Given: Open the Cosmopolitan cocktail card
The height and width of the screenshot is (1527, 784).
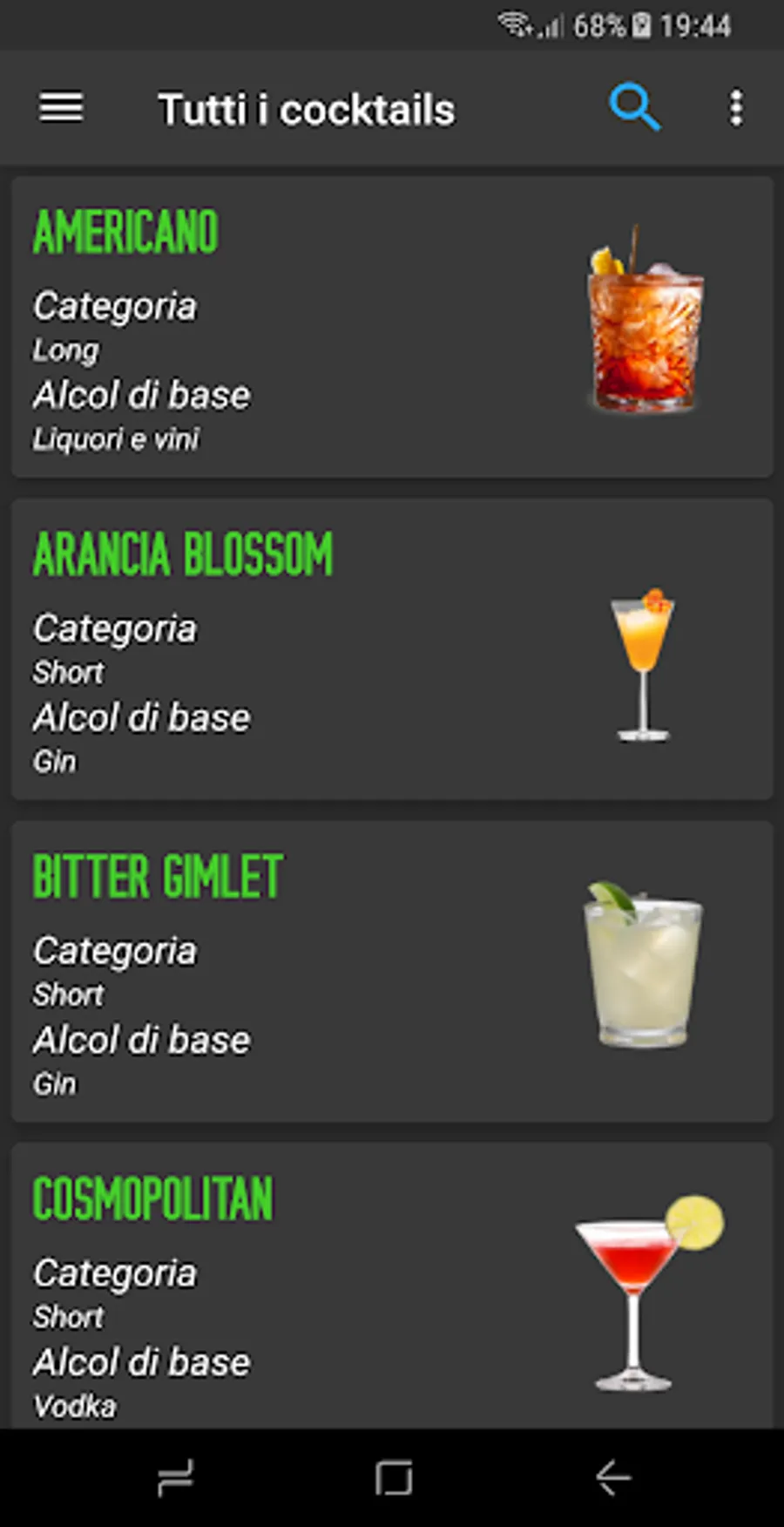Looking at the screenshot, I should tap(392, 1286).
